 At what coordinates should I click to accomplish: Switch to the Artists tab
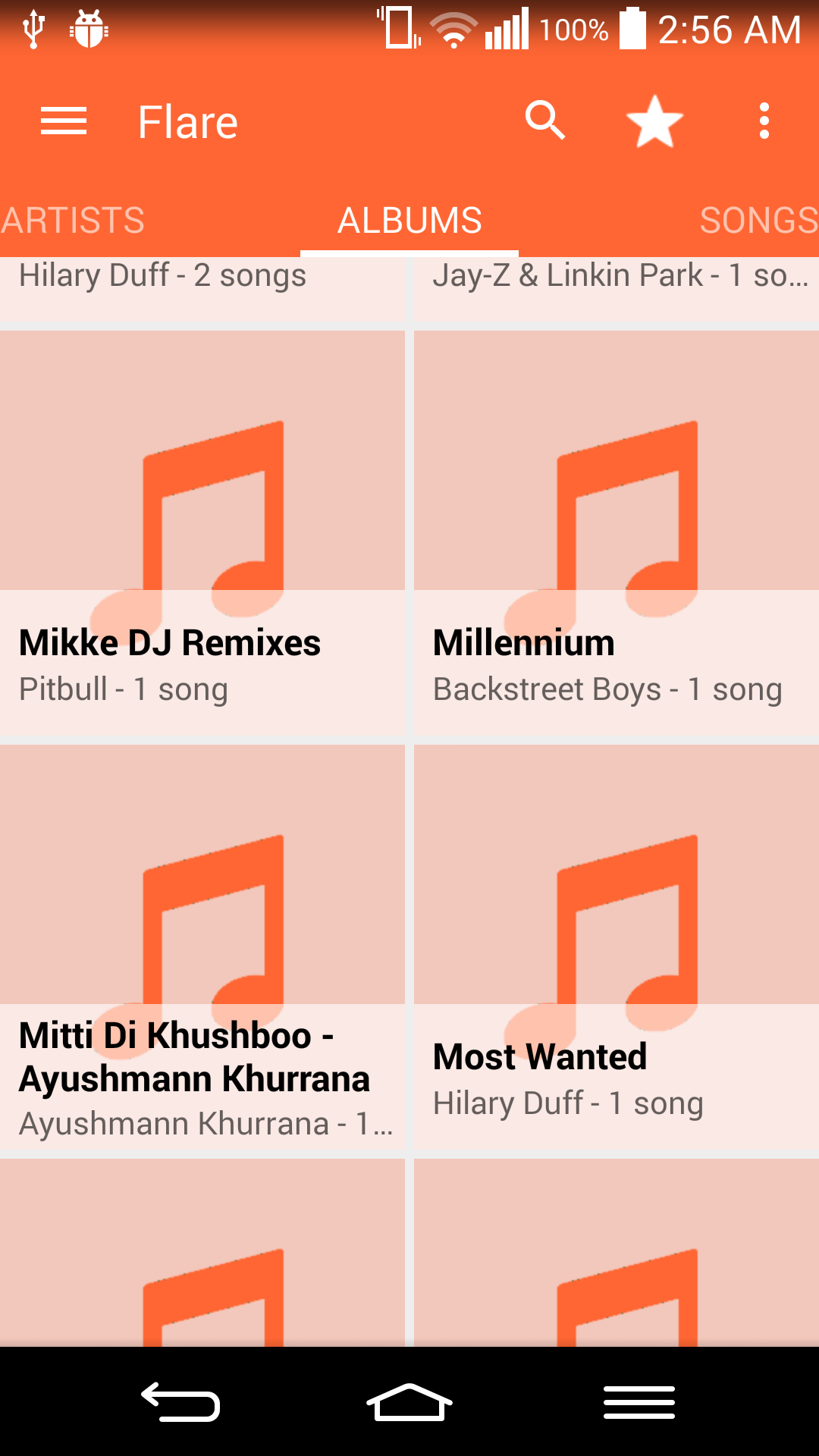click(73, 221)
